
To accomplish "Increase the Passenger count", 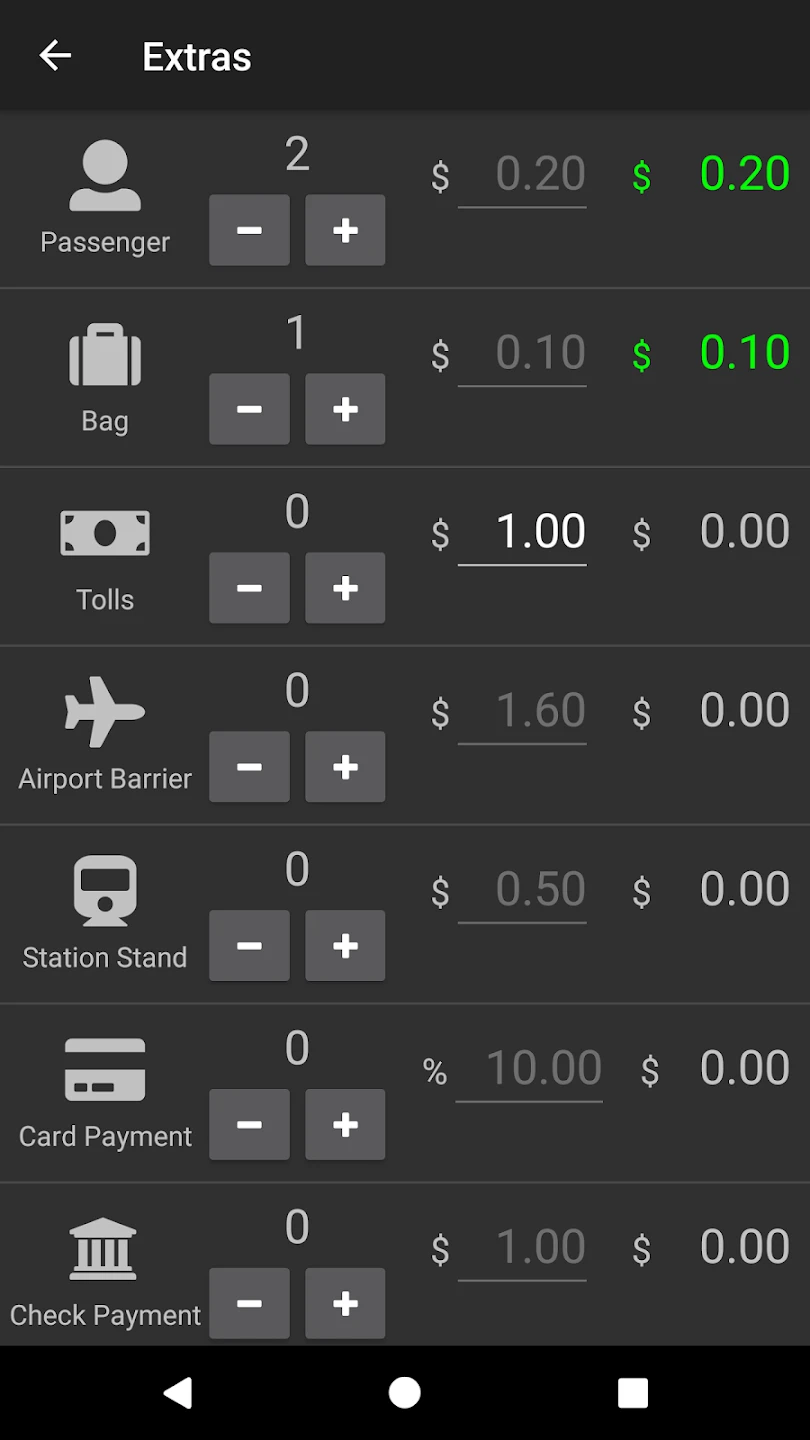I will point(345,230).
